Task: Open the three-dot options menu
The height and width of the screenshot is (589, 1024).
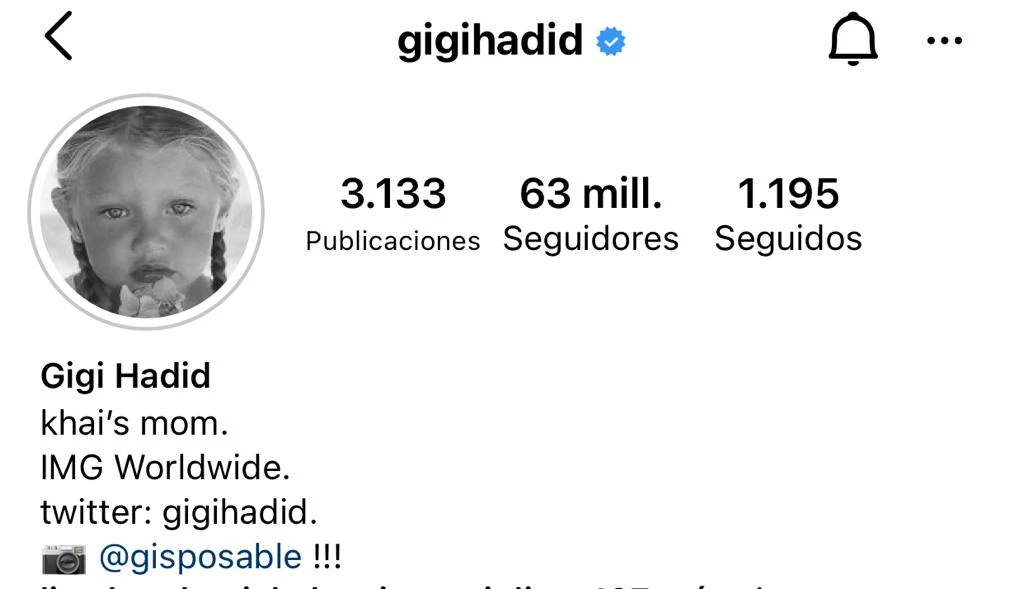Action: 944,41
